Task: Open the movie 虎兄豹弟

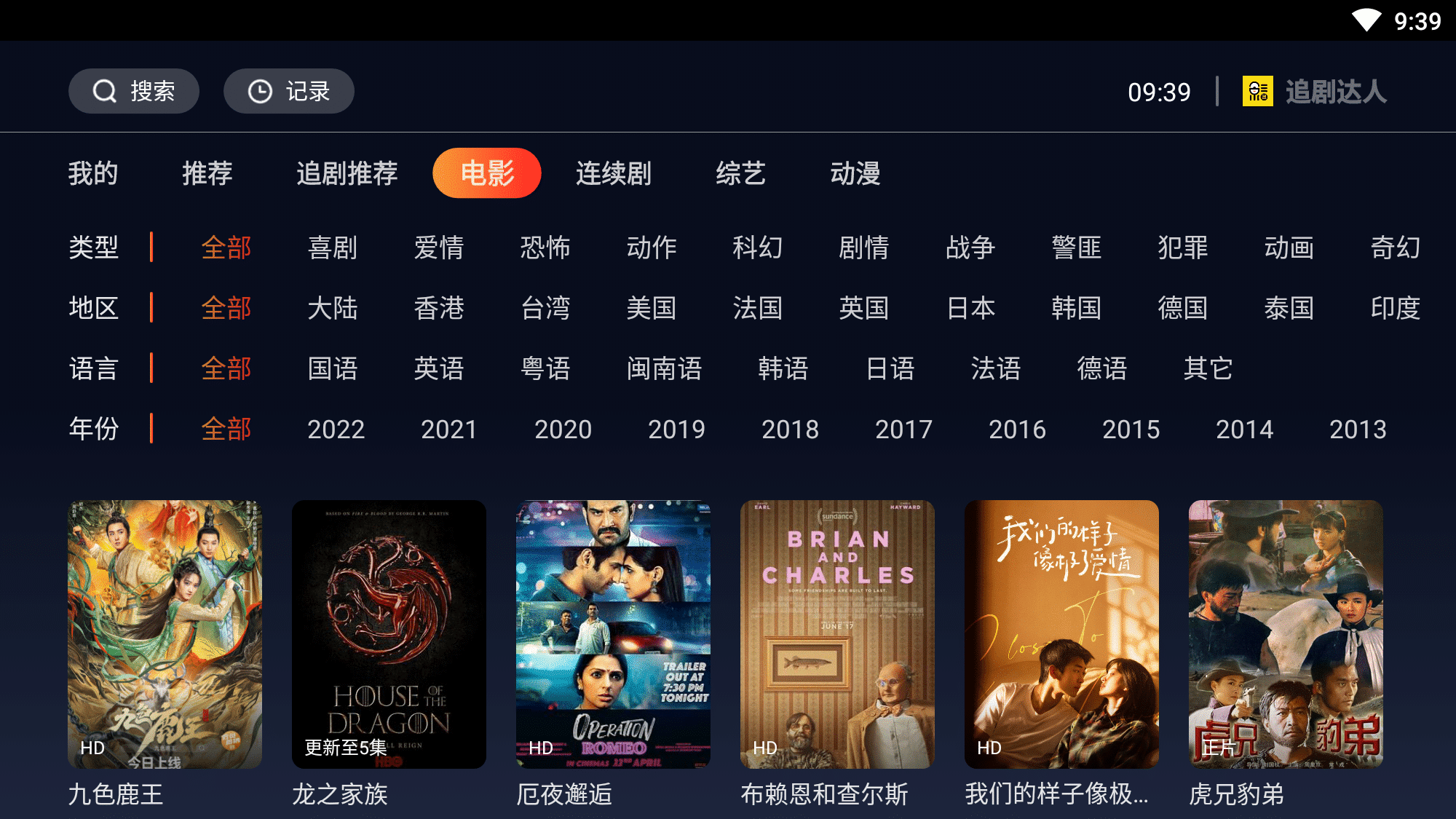Action: [x=1286, y=633]
